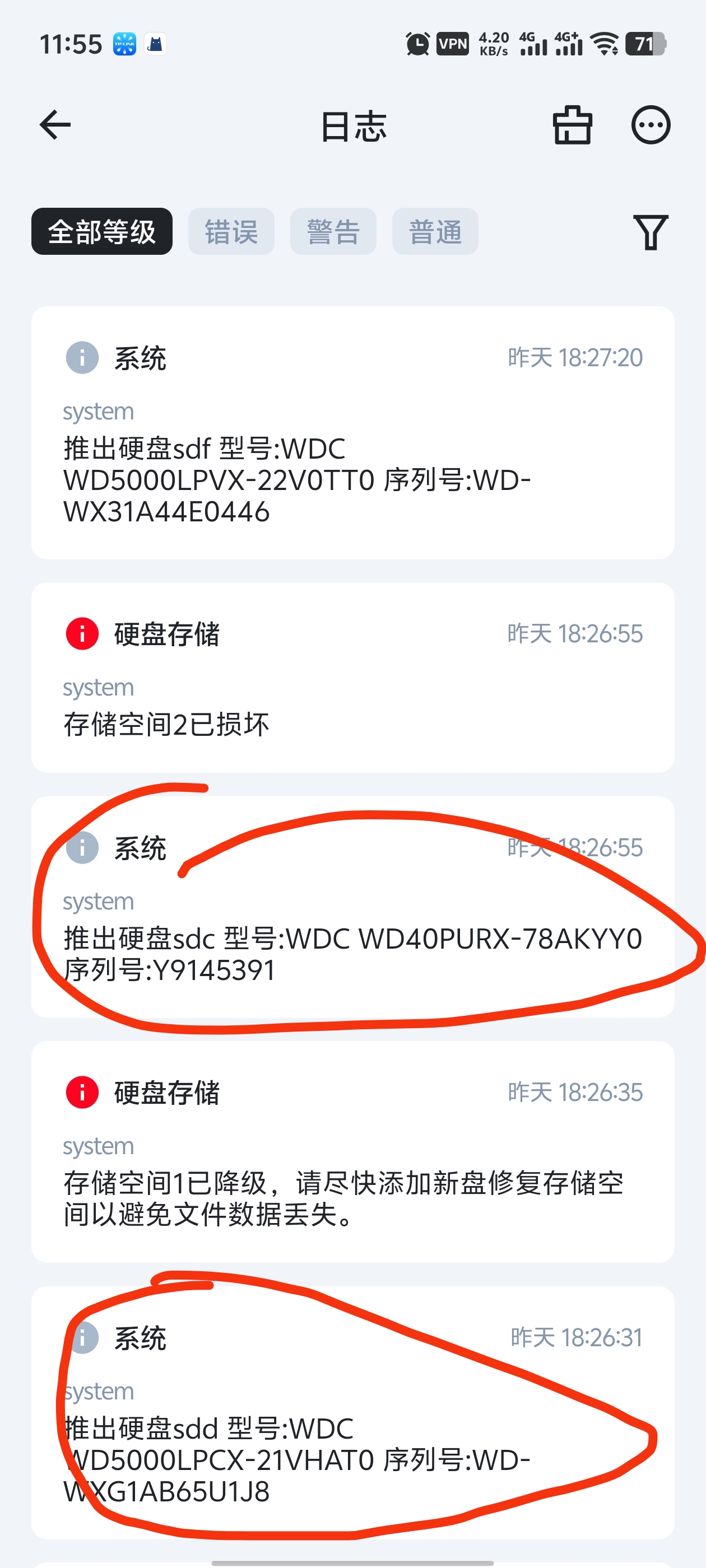
Task: Select the 全部等级 filter chip
Action: (102, 232)
